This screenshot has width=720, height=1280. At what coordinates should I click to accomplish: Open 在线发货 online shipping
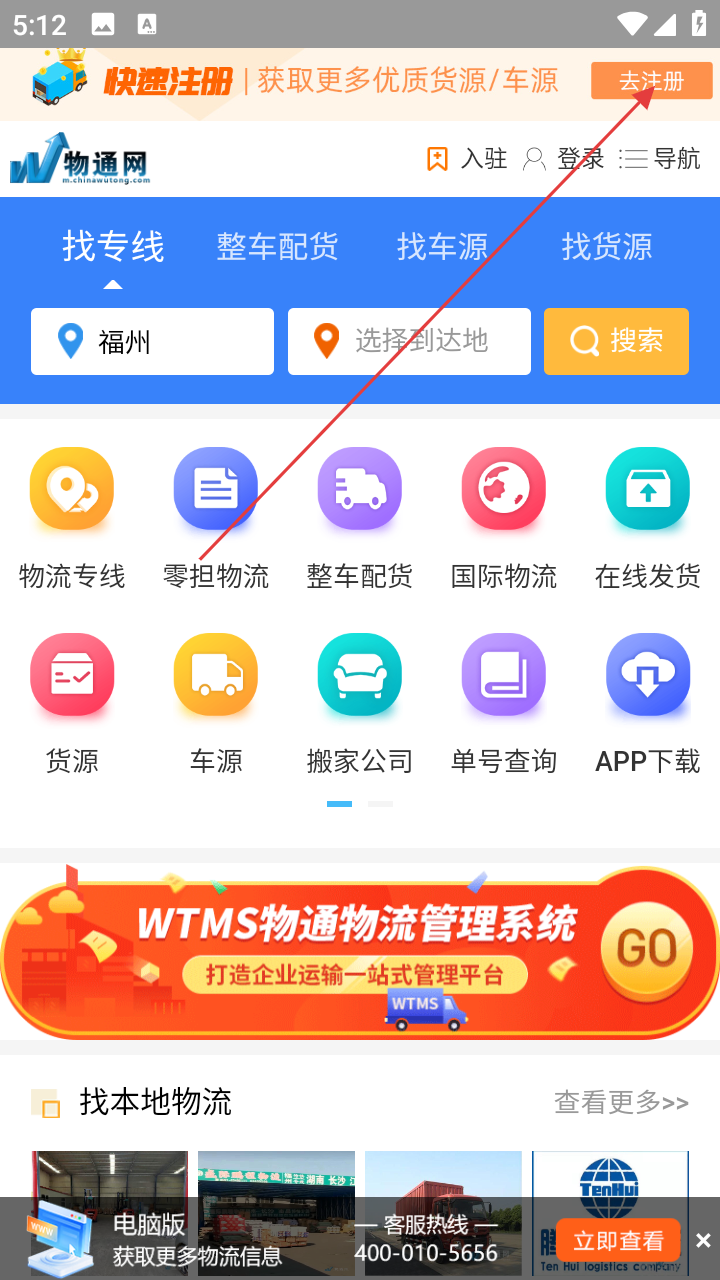(x=648, y=517)
